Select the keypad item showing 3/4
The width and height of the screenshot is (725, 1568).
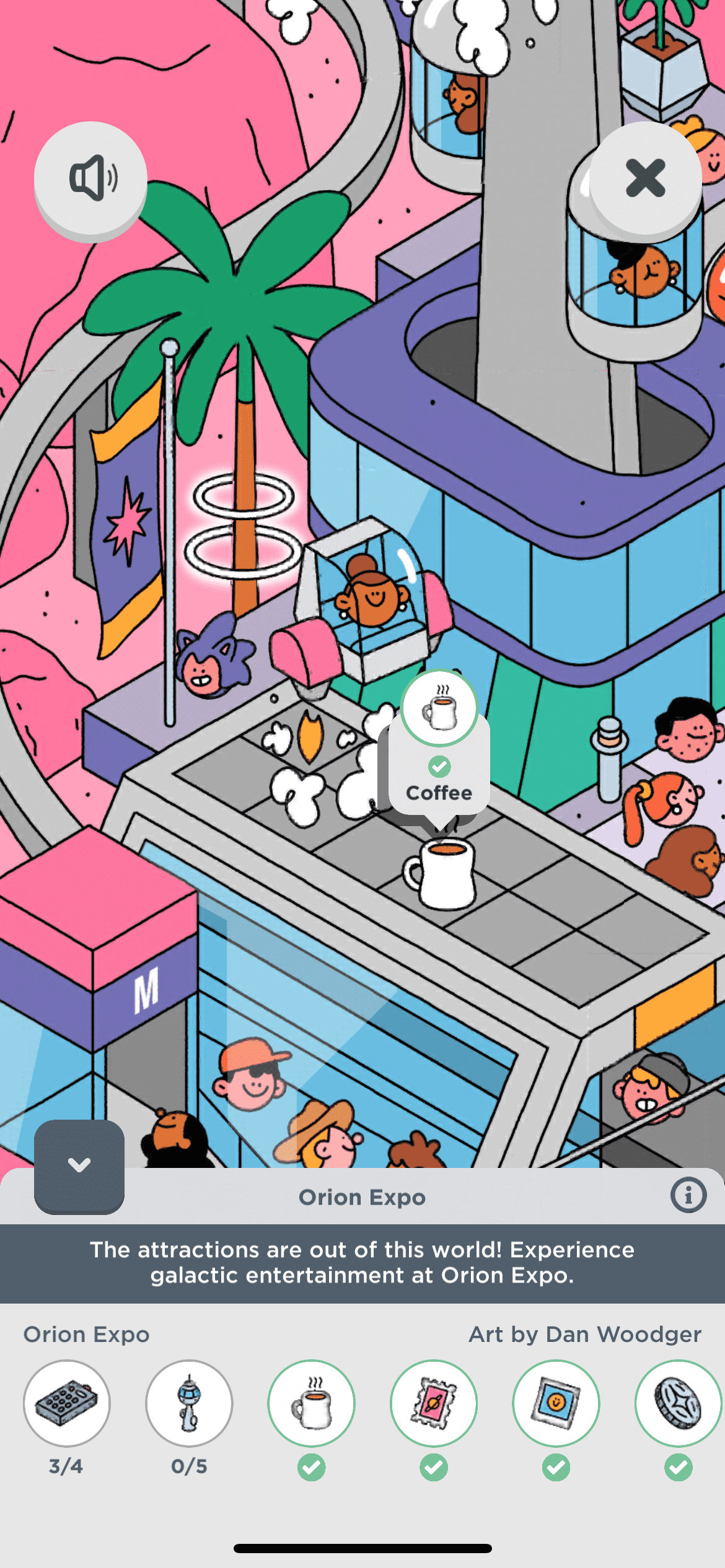click(x=67, y=1403)
